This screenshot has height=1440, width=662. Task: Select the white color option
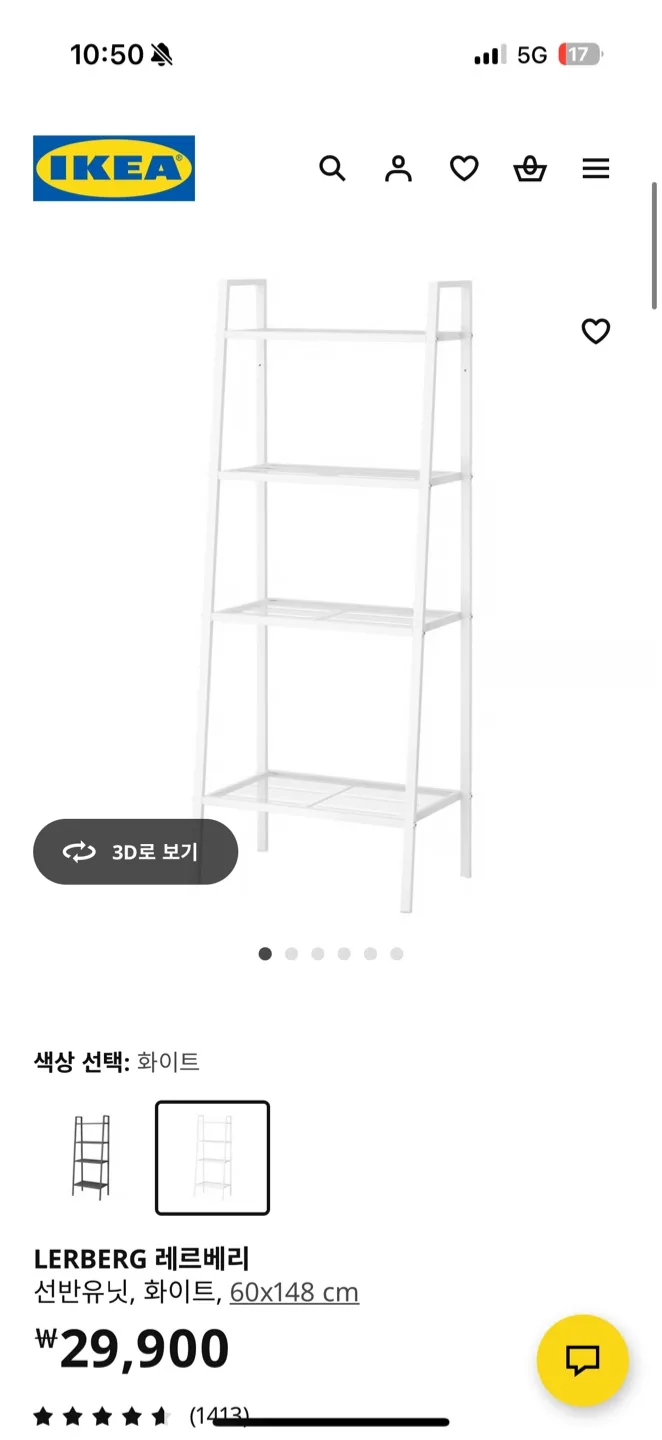(212, 1157)
